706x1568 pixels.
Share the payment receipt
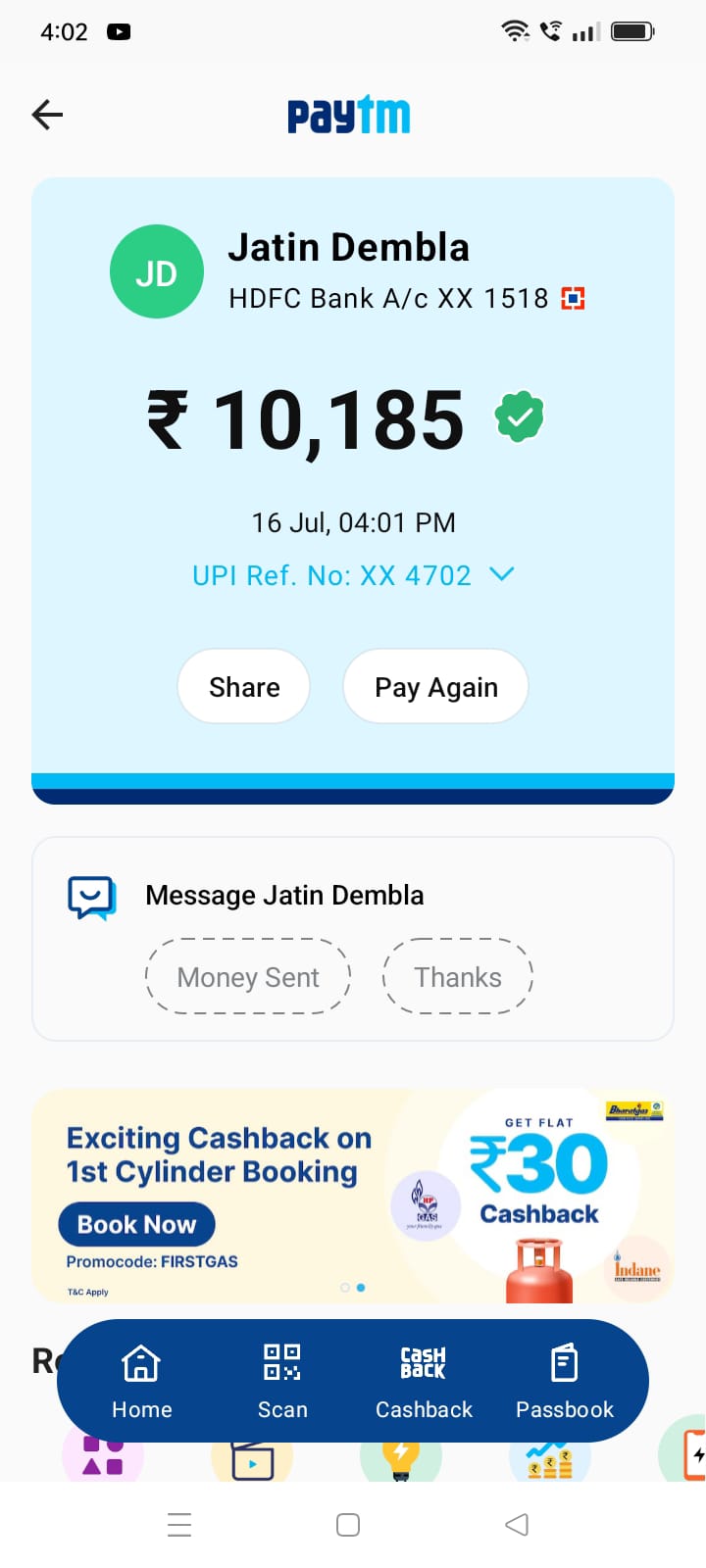pos(244,687)
